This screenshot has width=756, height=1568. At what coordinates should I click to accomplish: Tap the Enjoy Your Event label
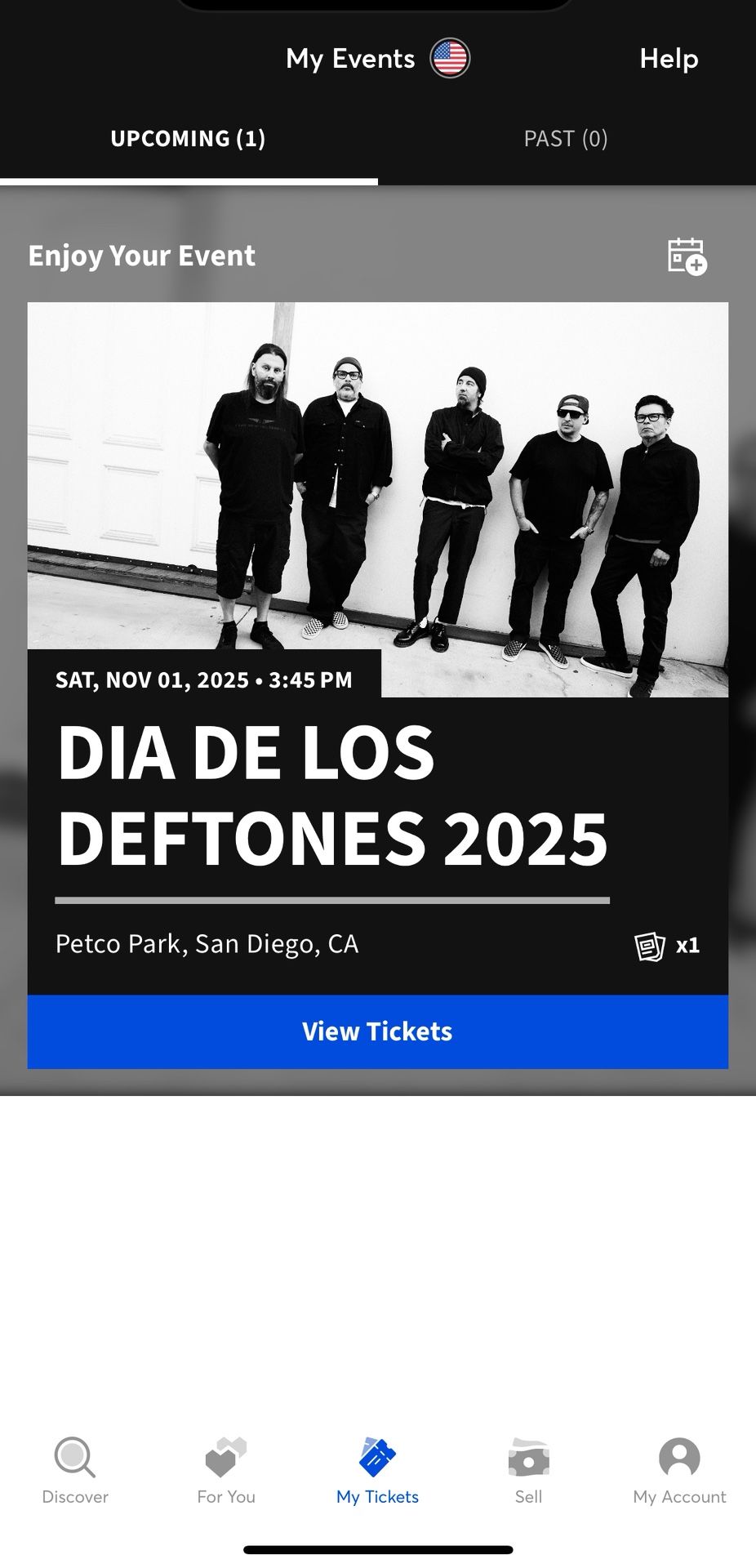tap(141, 255)
